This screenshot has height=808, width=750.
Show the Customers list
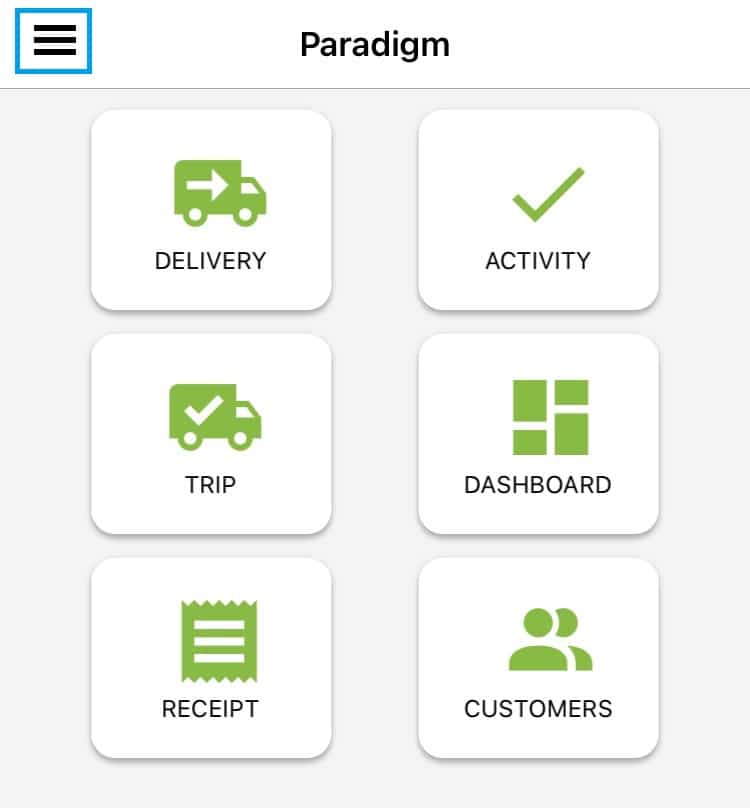538,658
